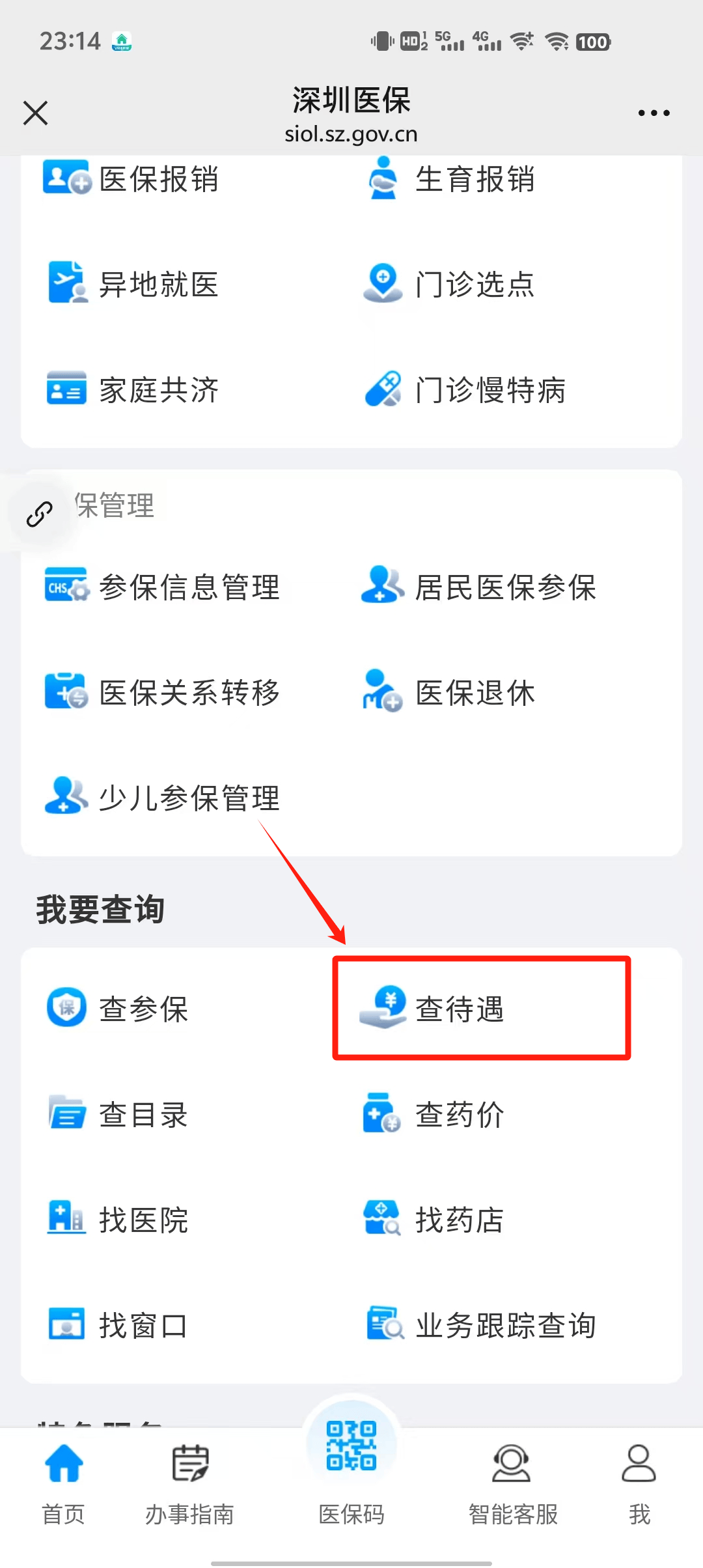
Task: Open the top-right more options menu
Action: (x=654, y=112)
